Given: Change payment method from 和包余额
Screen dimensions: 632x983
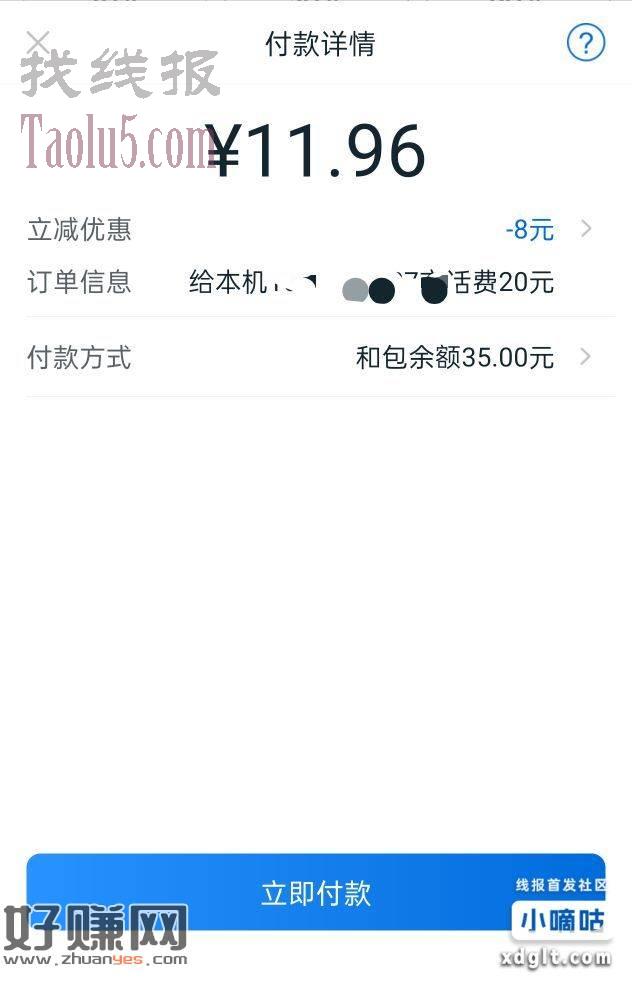Looking at the screenshot, I should pyautogui.click(x=320, y=358).
